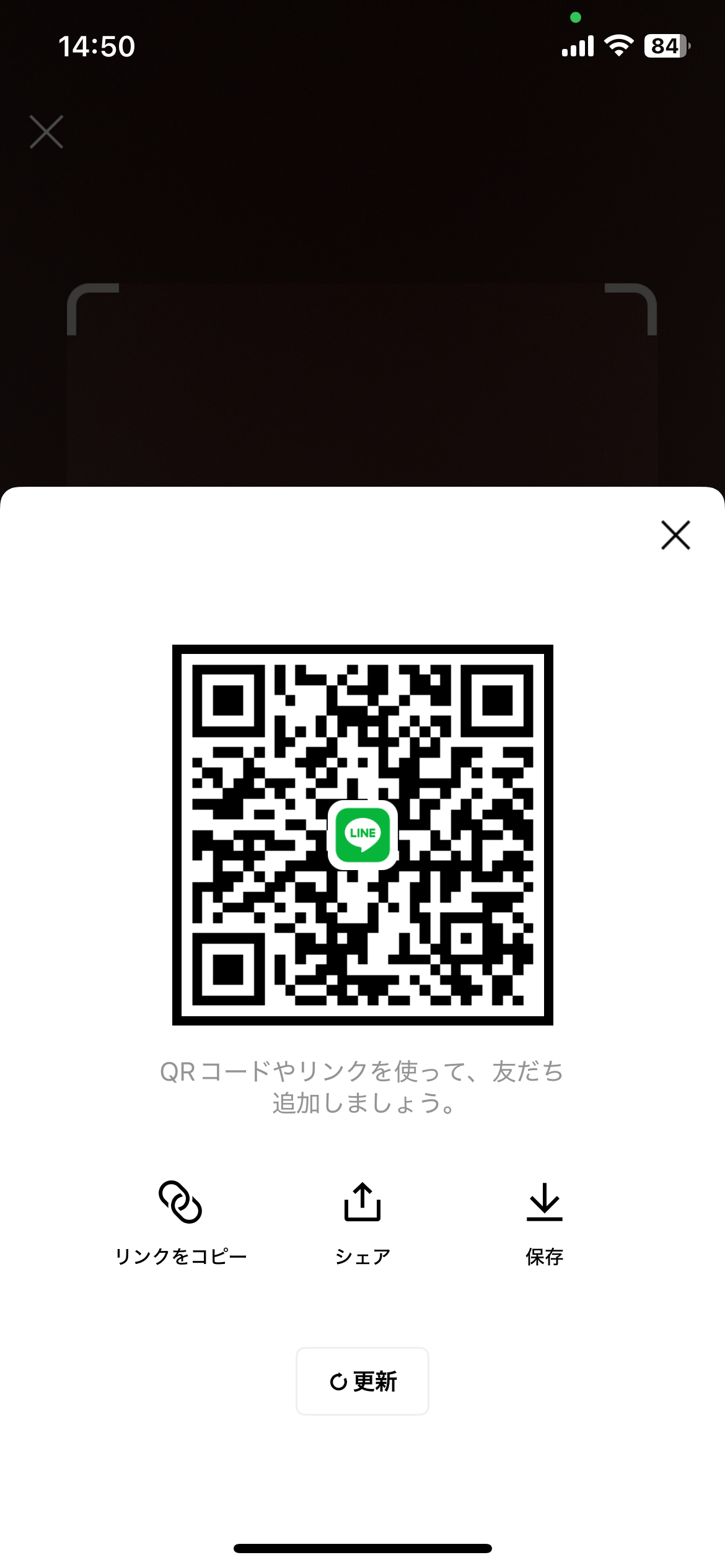
Task: Close the QR scanner screen
Action: point(46,132)
